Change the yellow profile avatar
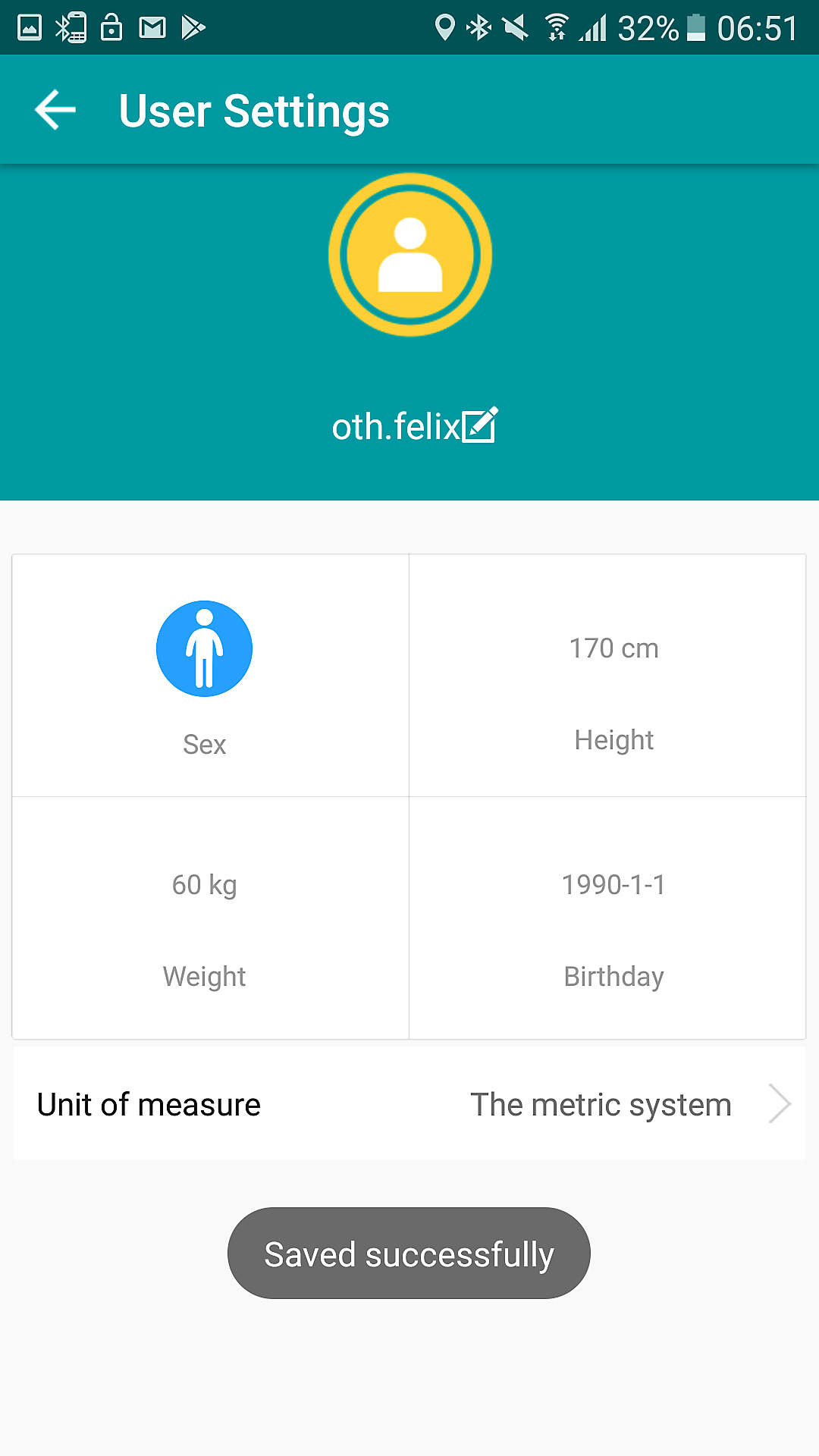Image resolution: width=819 pixels, height=1456 pixels. pos(410,255)
